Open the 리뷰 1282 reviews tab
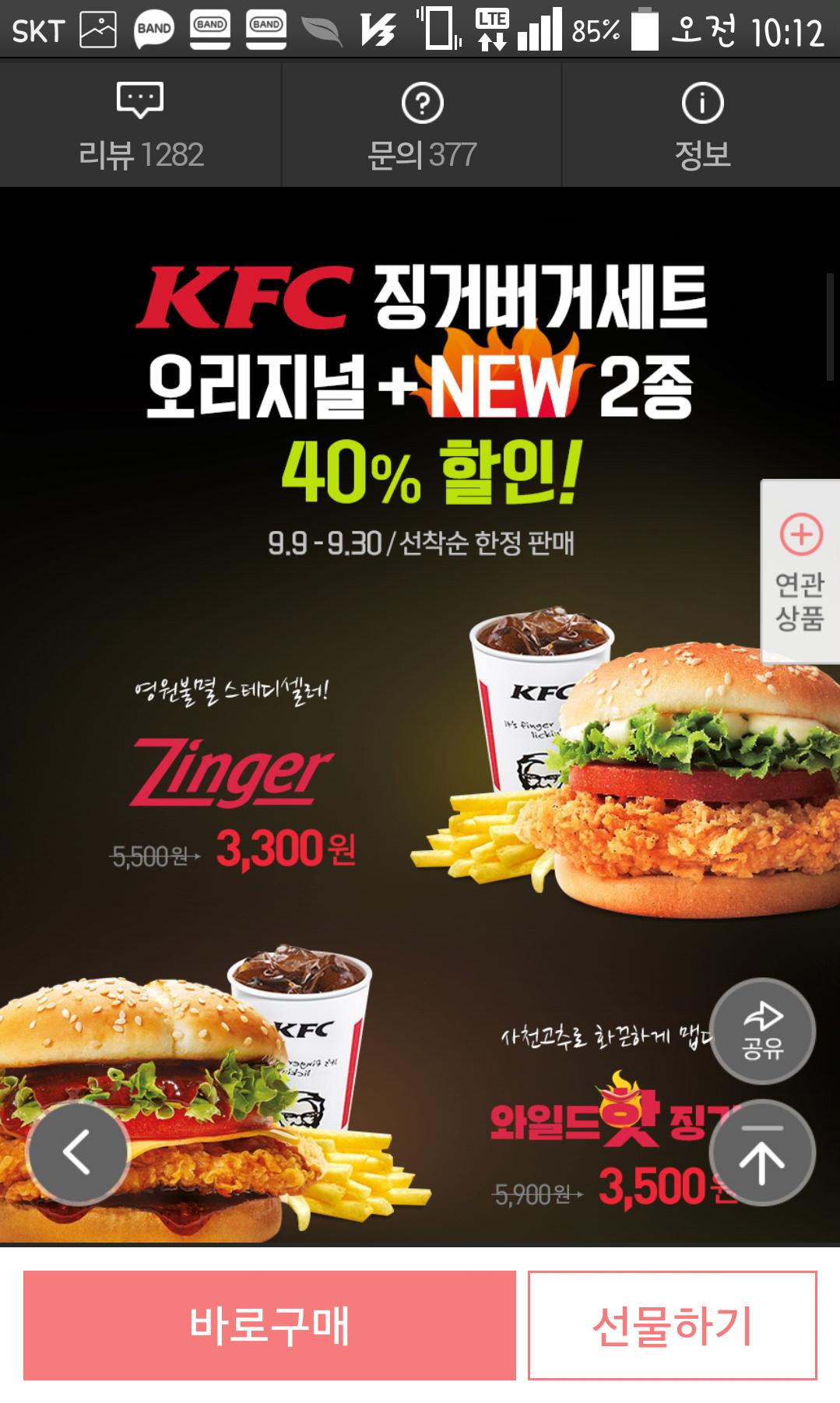Image resolution: width=840 pixels, height=1403 pixels. coord(140,125)
